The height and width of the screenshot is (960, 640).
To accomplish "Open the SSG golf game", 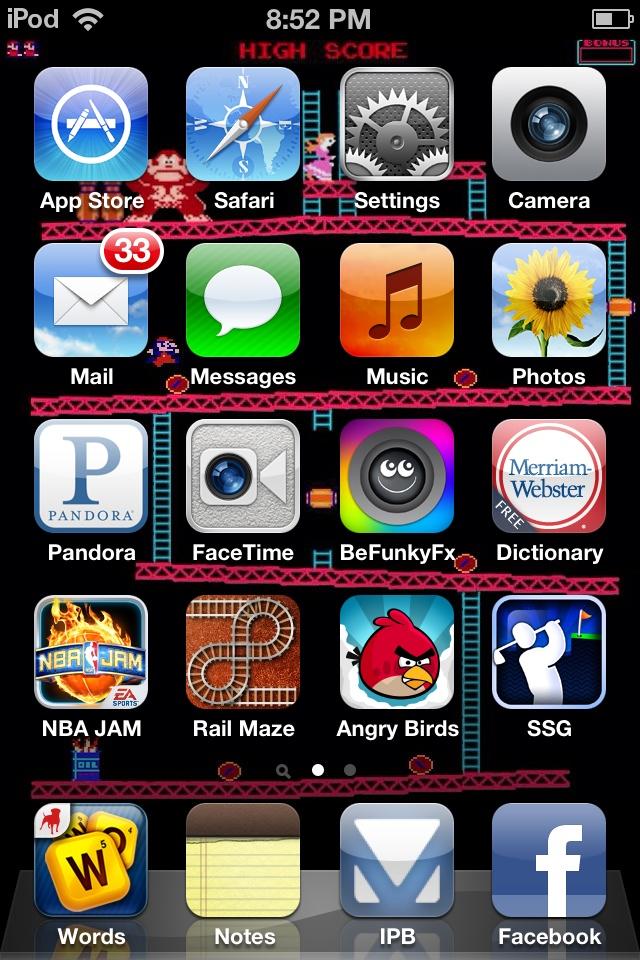I will [x=548, y=653].
